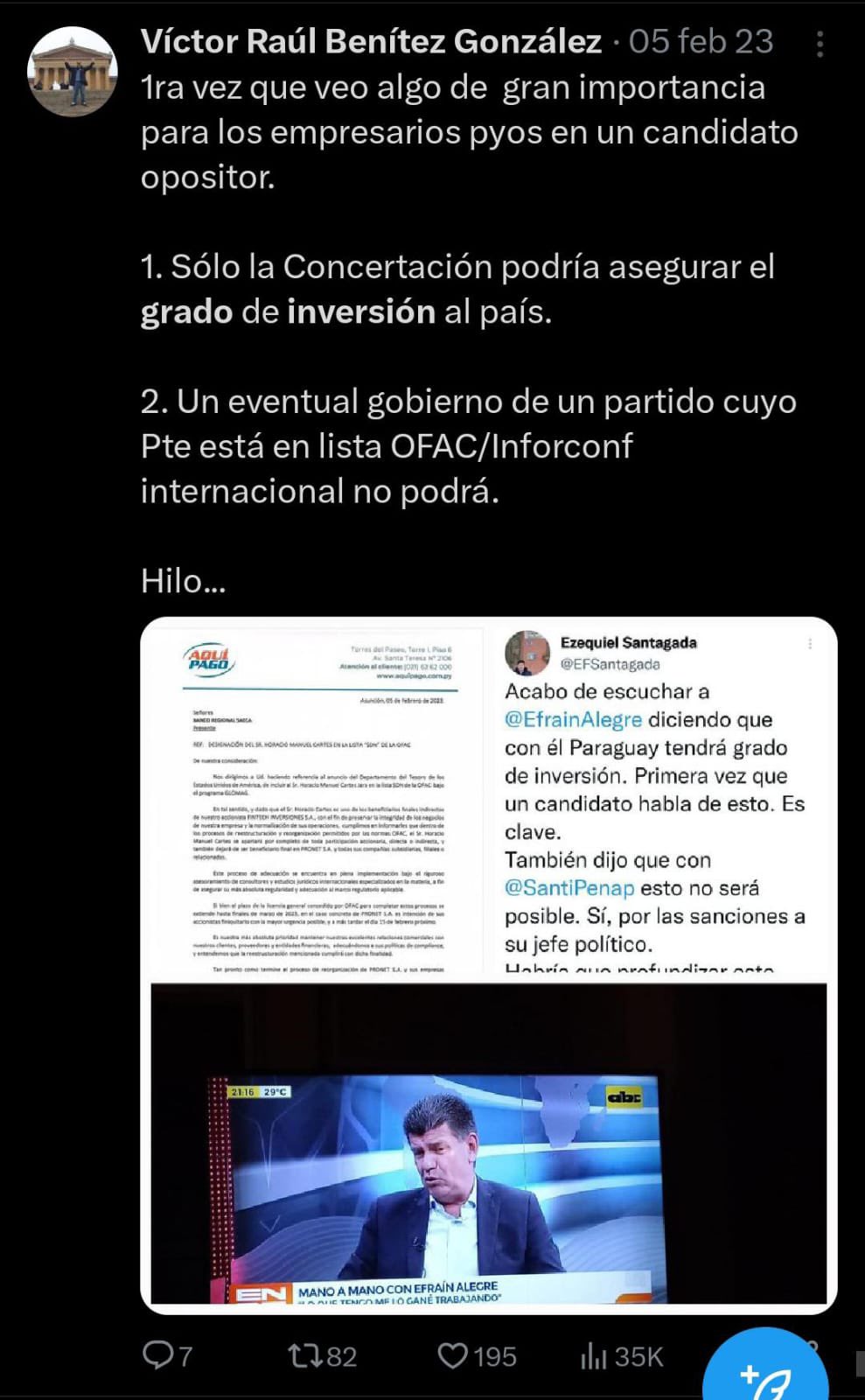
Task: Open the tweet's three-dot overflow menu
Action: click(820, 44)
